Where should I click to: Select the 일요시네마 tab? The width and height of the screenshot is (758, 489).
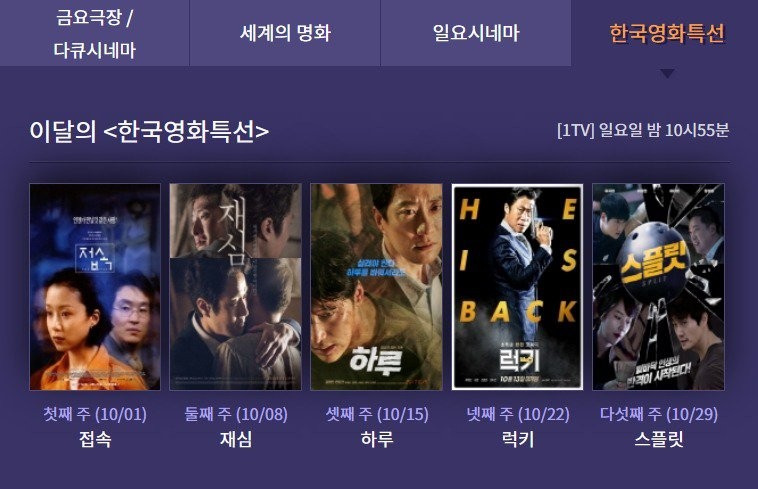pos(476,33)
